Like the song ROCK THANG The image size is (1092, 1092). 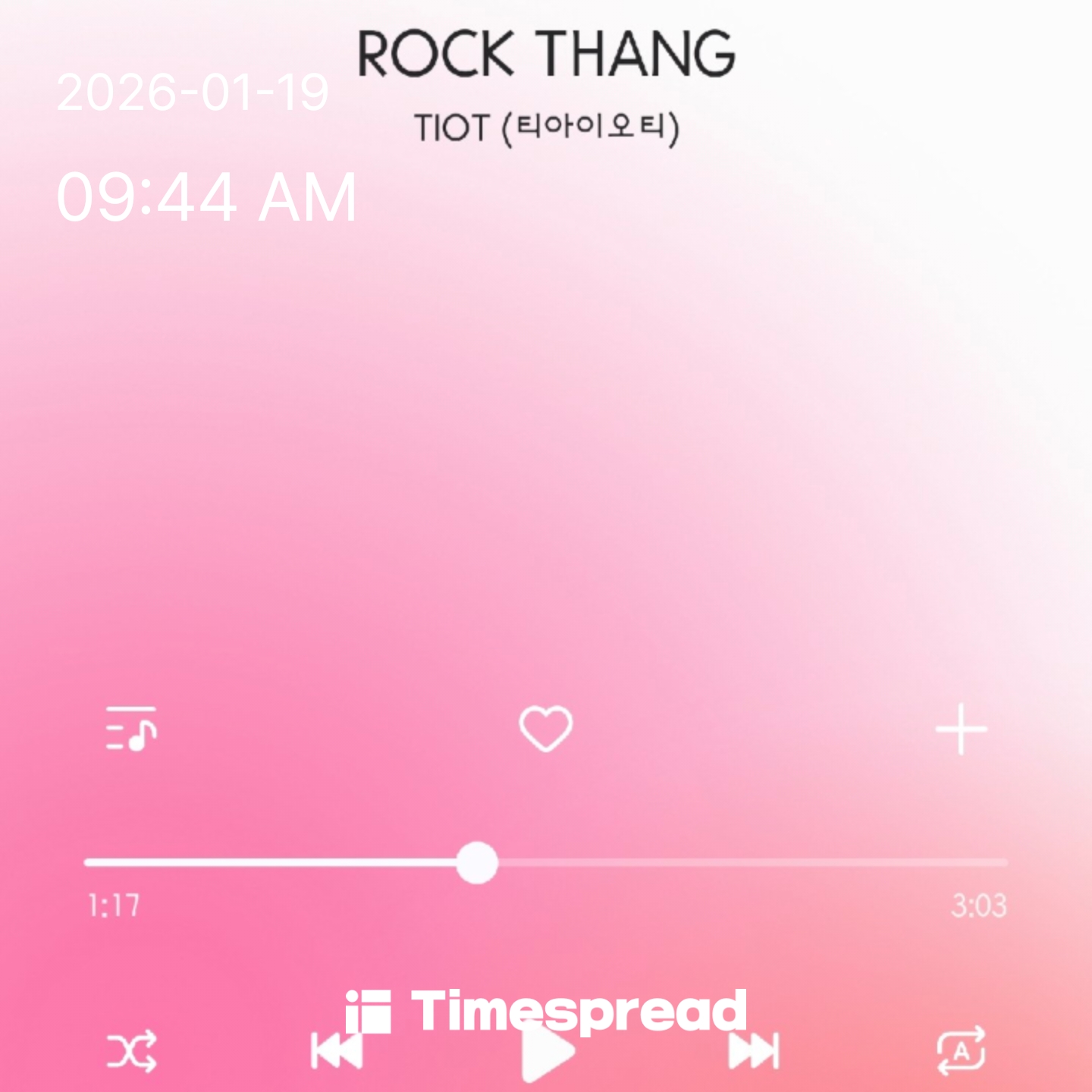(545, 729)
